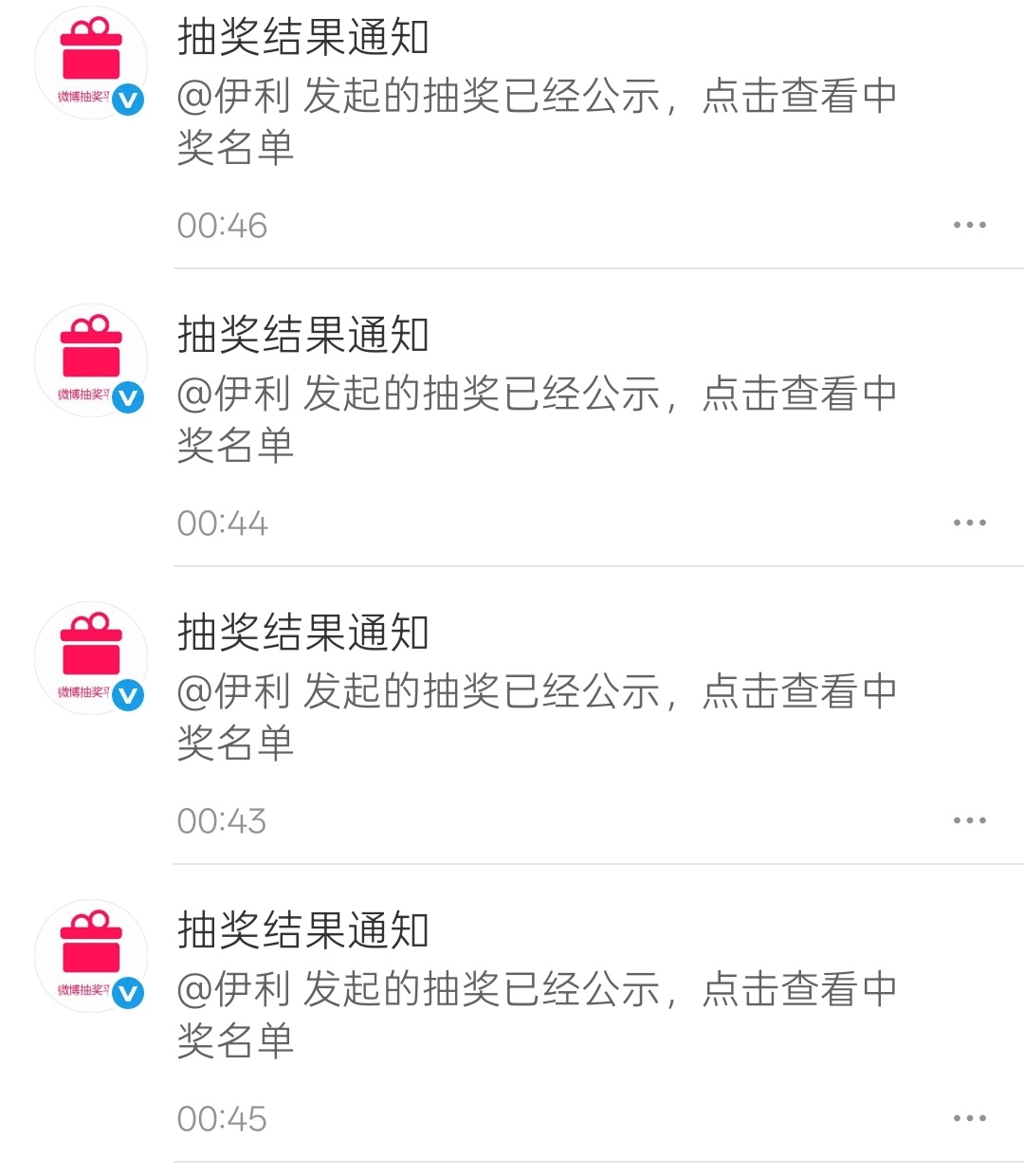Screen dimensions: 1024x1176
Task: Select the 微博抽奖平台 avatar in the third message
Action: coord(90,657)
